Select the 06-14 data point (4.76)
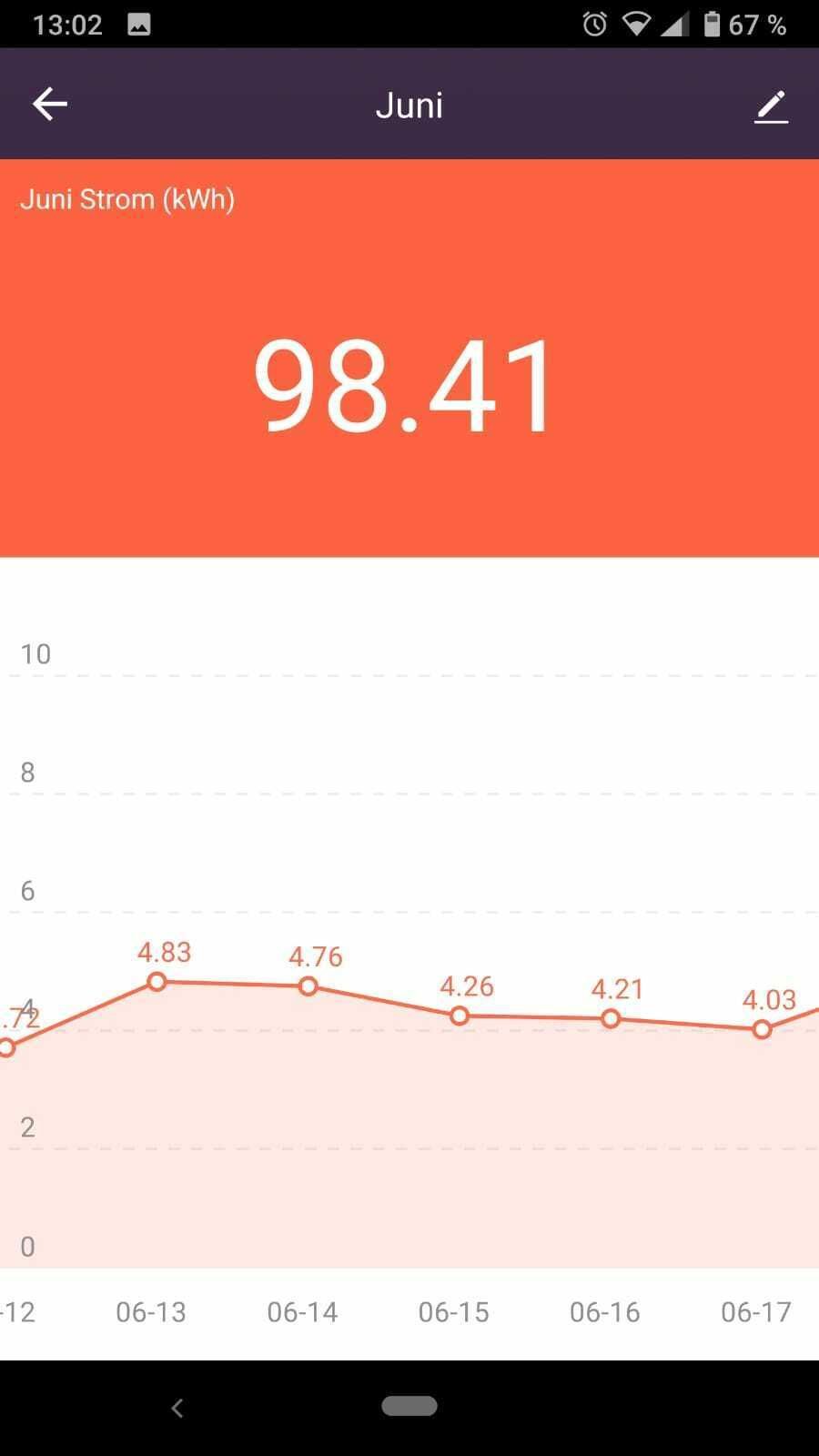Screen dimensions: 819x1456 coord(308,986)
